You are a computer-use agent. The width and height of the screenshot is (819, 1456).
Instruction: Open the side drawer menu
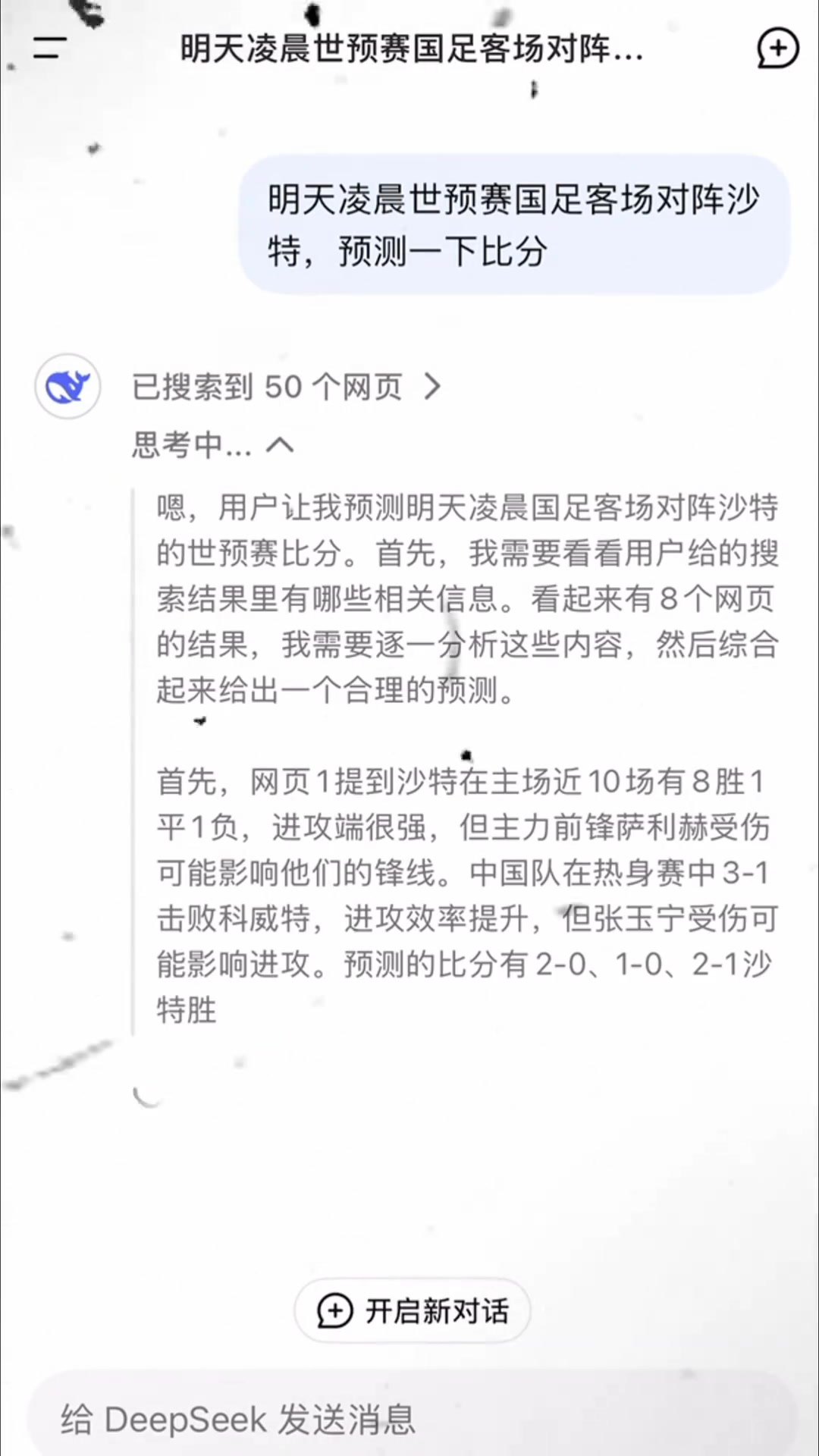pos(49,48)
